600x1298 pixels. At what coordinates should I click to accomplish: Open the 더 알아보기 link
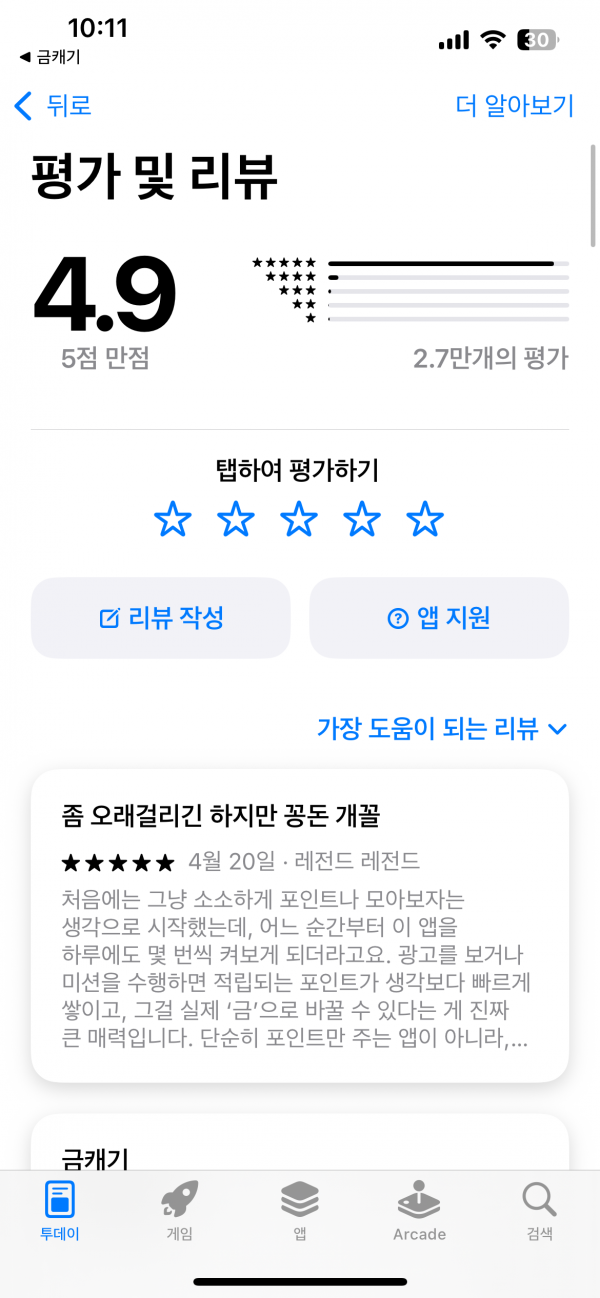pos(515,106)
